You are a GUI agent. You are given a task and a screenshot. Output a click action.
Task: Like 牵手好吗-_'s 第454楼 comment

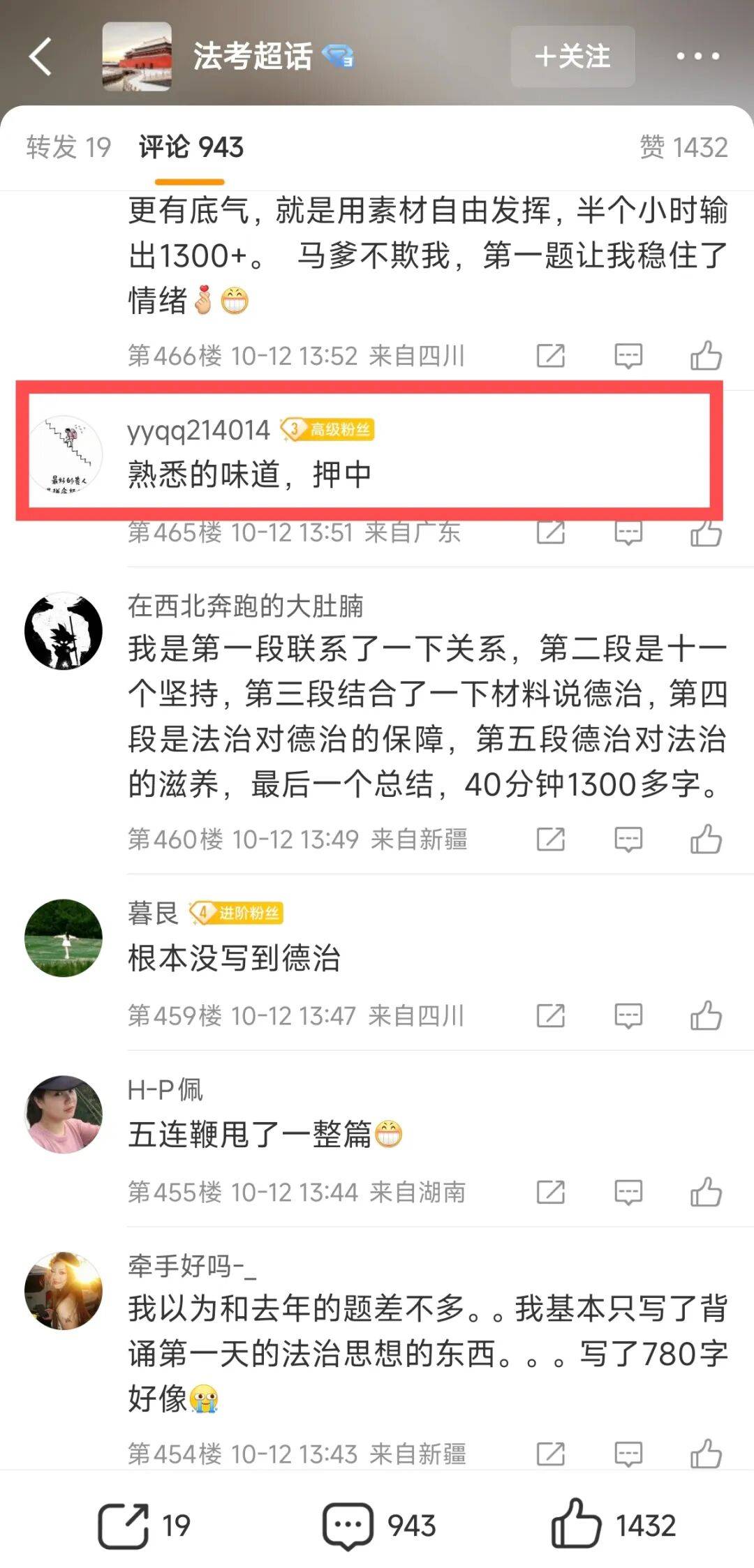coord(706,1454)
